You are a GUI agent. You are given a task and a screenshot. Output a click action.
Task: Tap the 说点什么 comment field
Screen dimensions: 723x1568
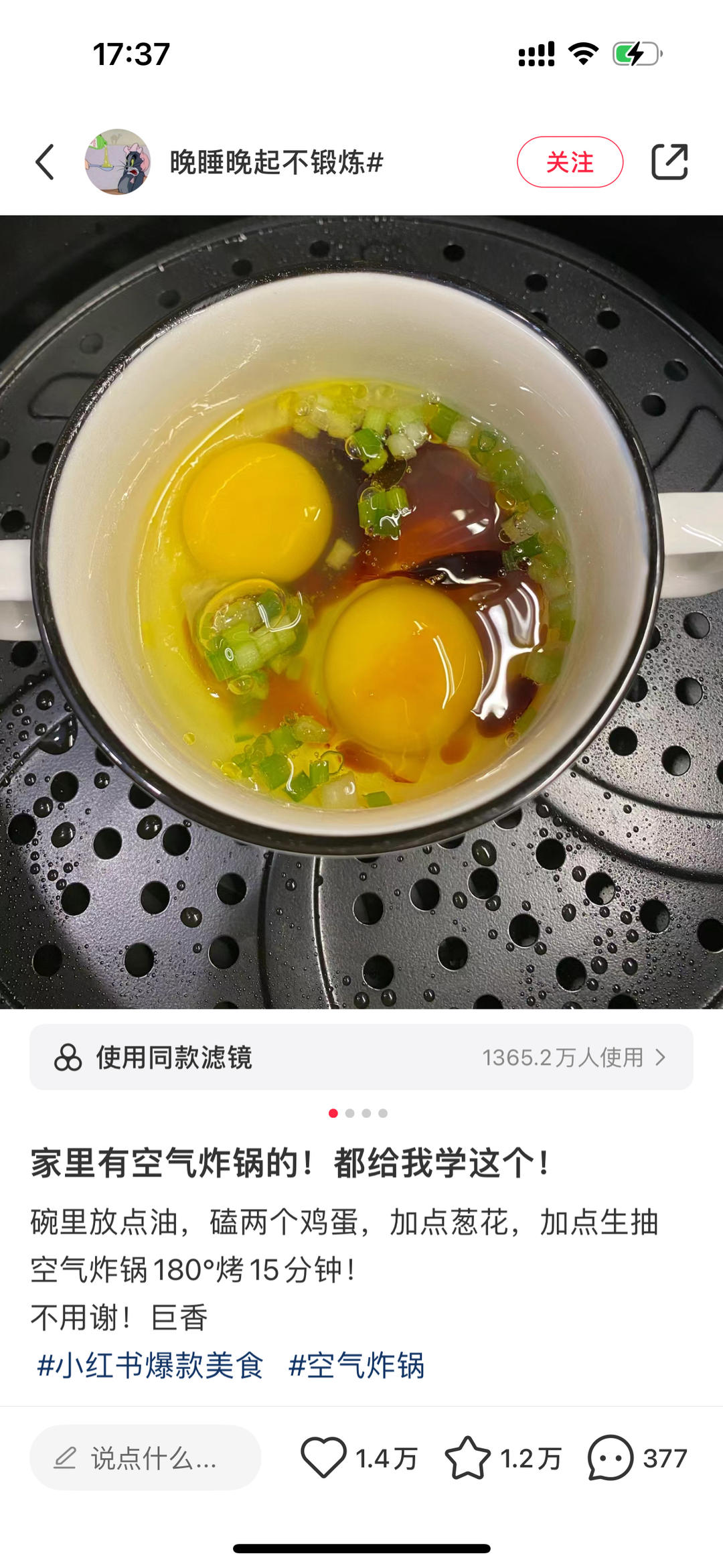145,1458
